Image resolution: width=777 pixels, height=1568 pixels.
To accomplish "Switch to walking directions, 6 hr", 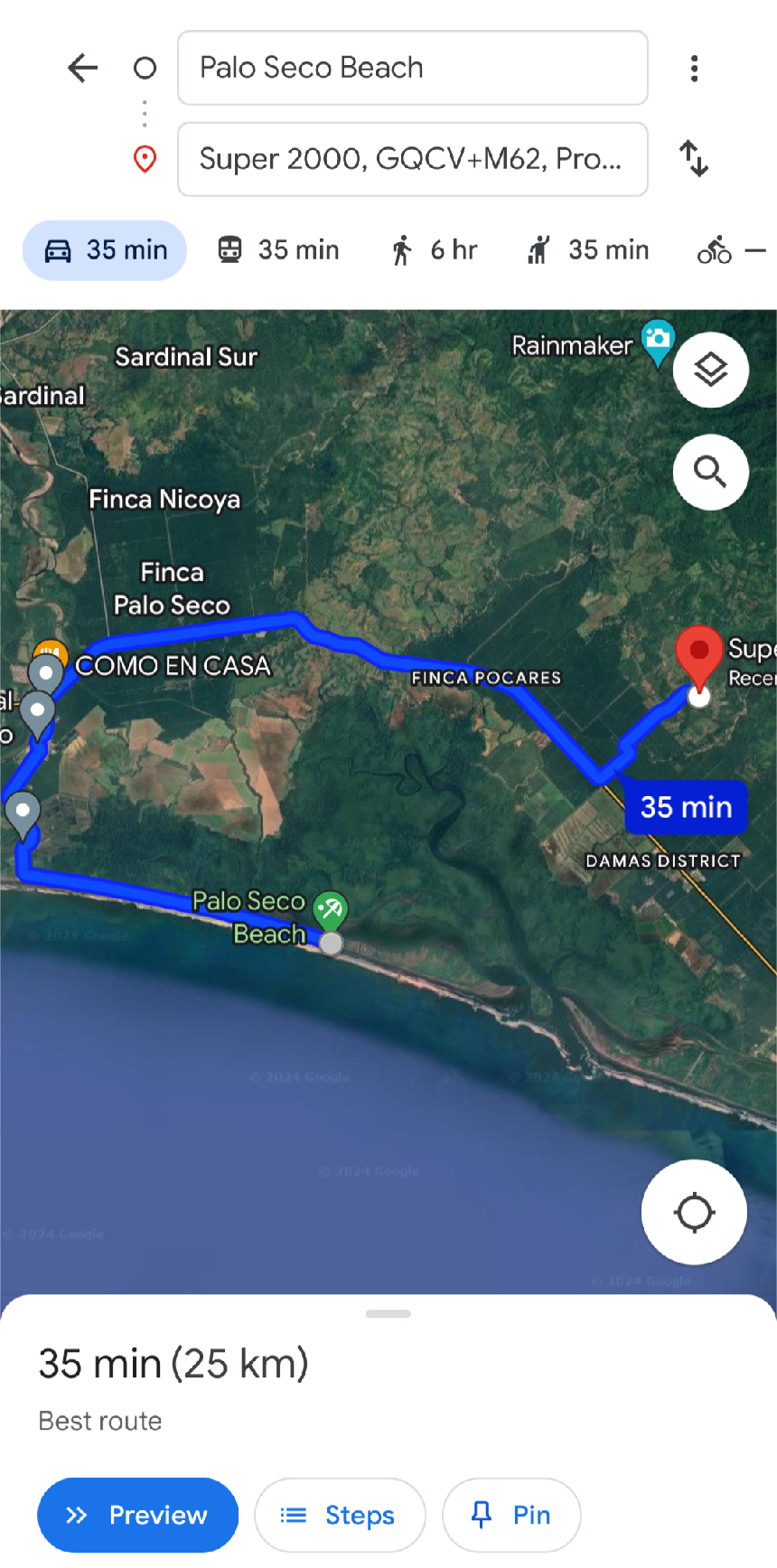I will (434, 250).
